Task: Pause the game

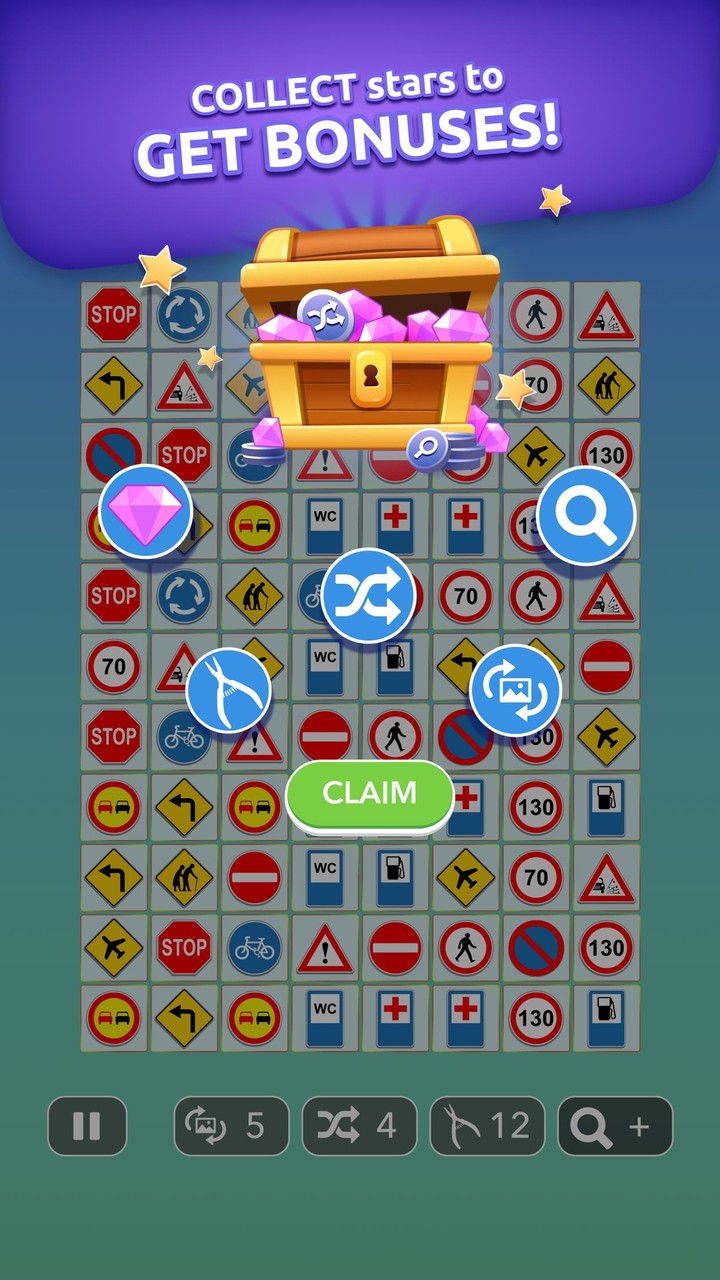Action: click(87, 1126)
